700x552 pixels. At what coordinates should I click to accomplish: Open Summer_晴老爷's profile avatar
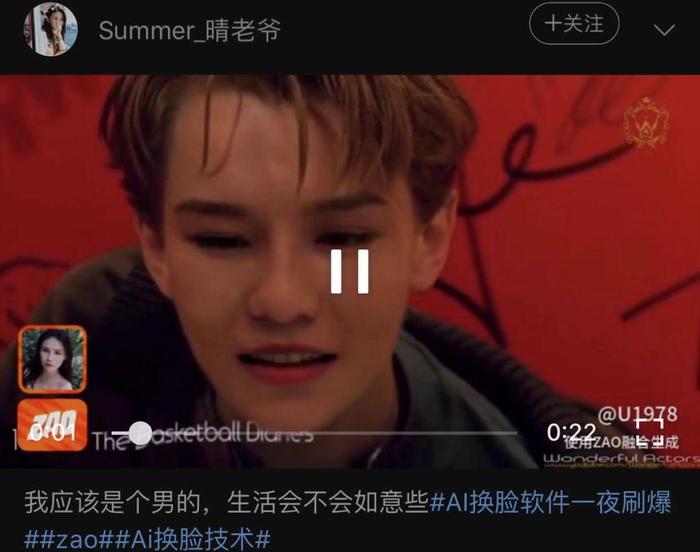tap(50, 29)
